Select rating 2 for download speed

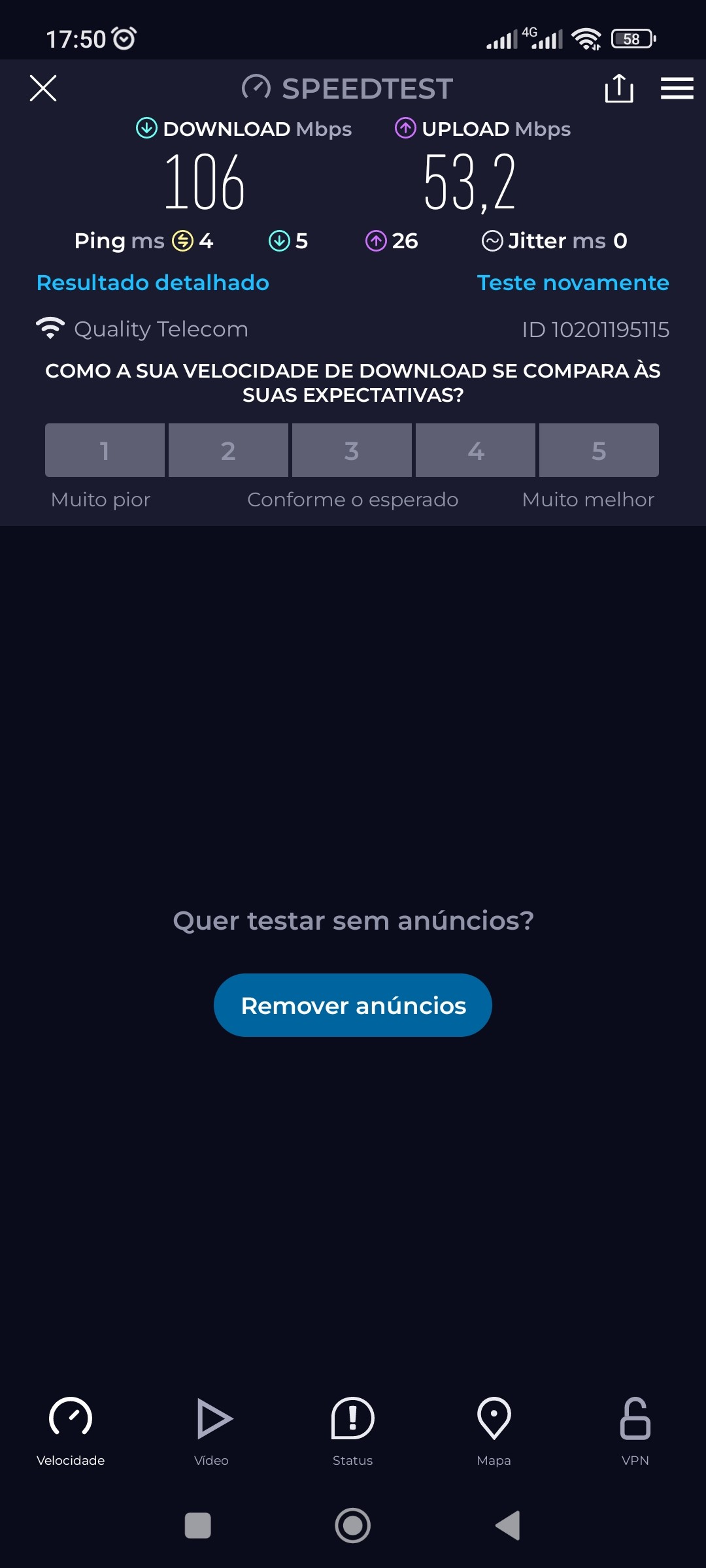point(228,450)
